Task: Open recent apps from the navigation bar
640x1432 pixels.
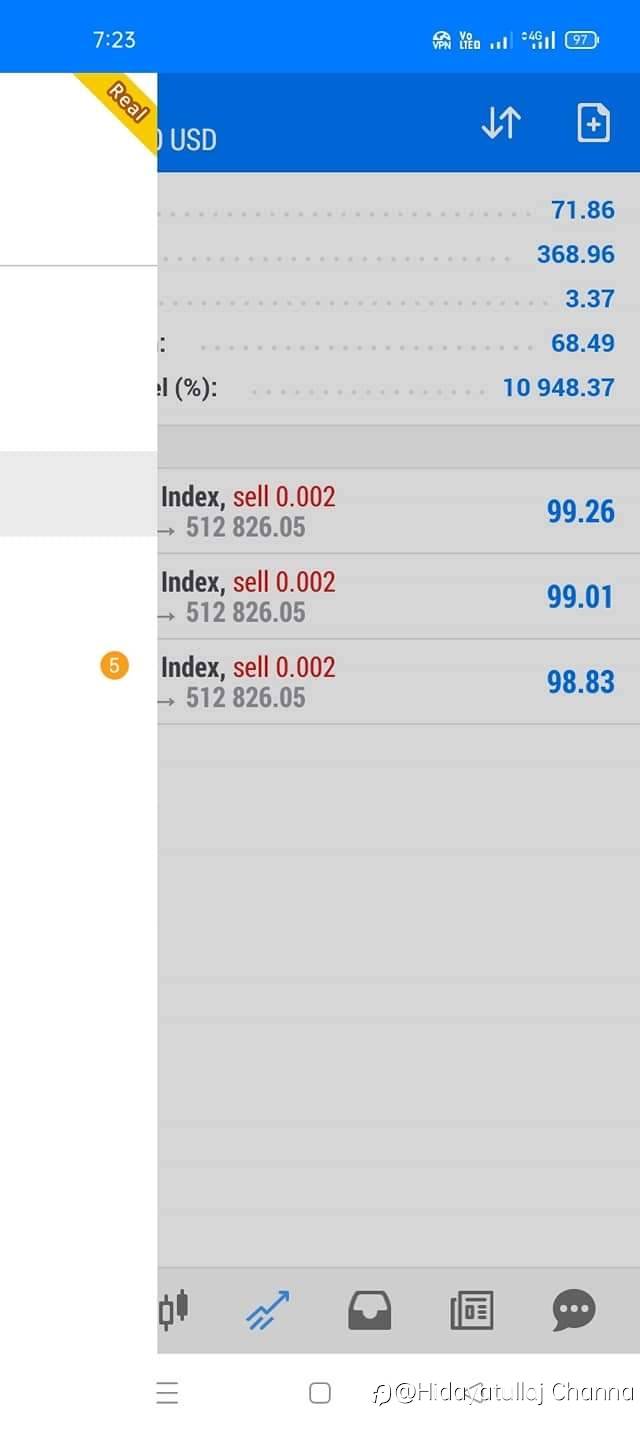Action: pyautogui.click(x=167, y=1393)
